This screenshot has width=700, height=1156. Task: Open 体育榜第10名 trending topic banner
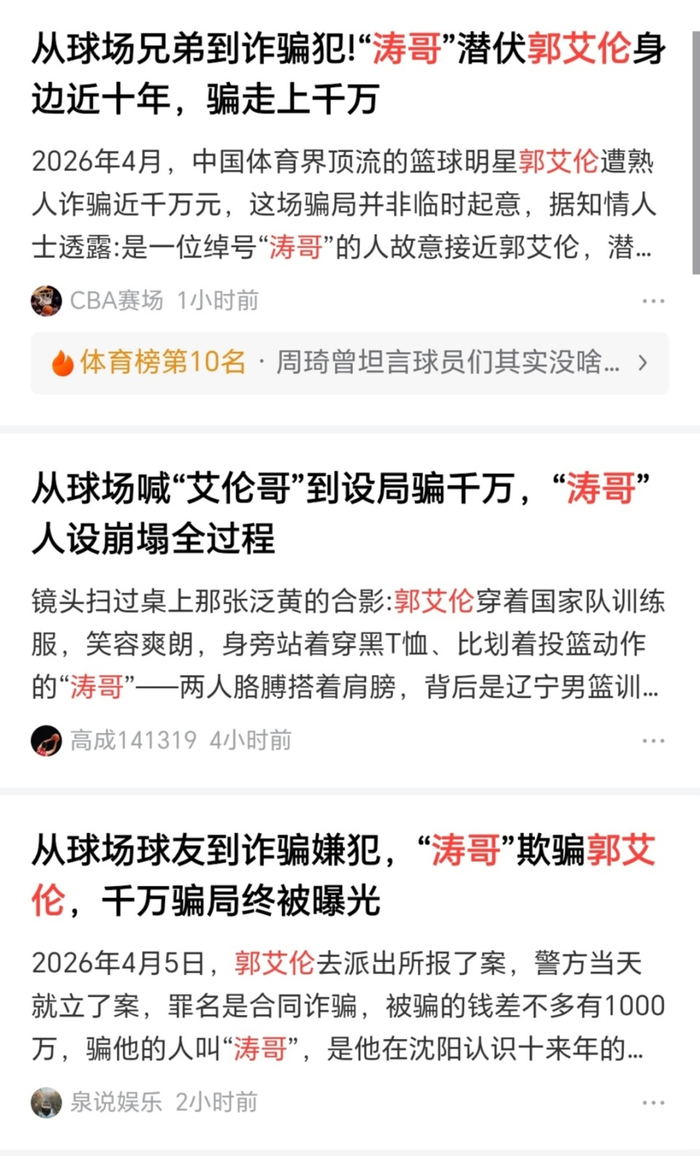(348, 362)
